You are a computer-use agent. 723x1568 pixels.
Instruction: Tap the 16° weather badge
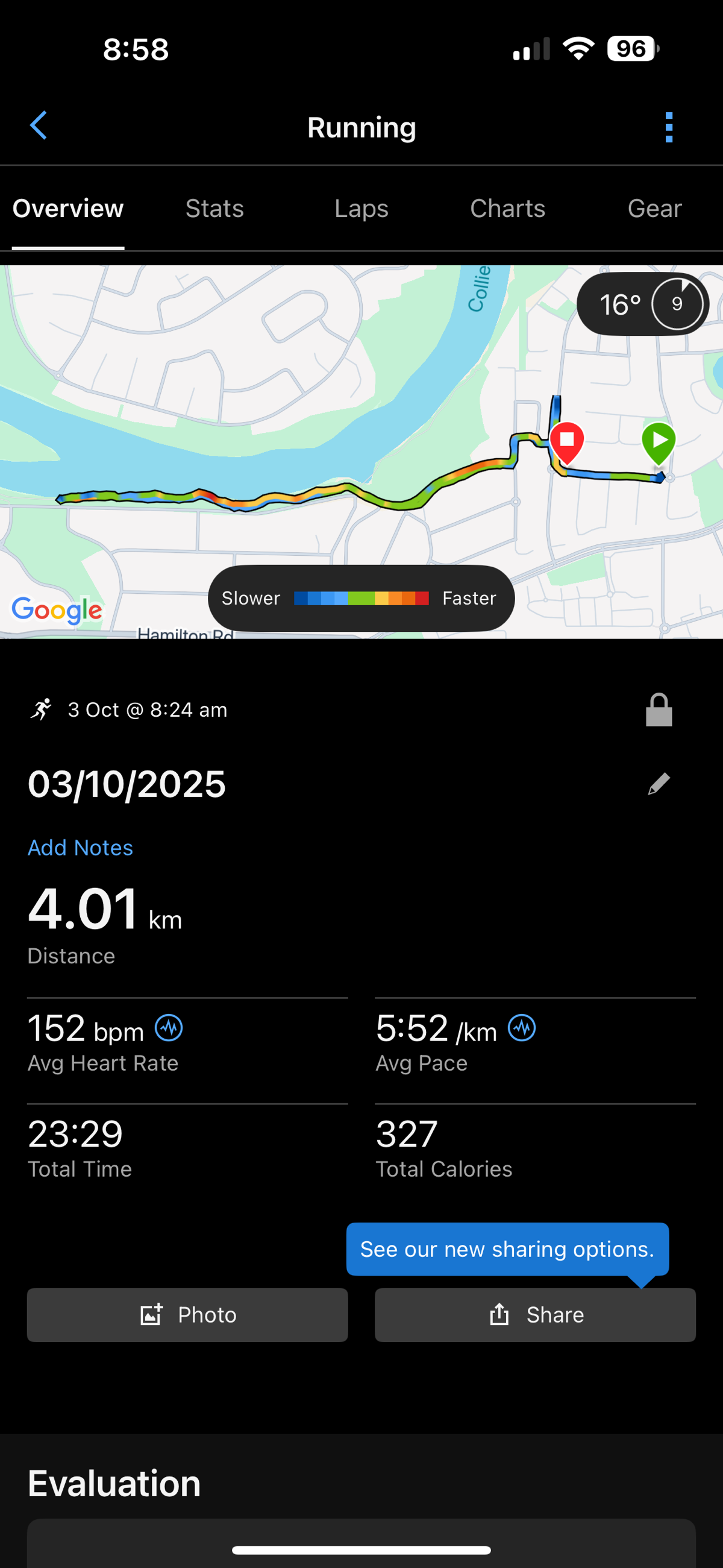tap(642, 304)
